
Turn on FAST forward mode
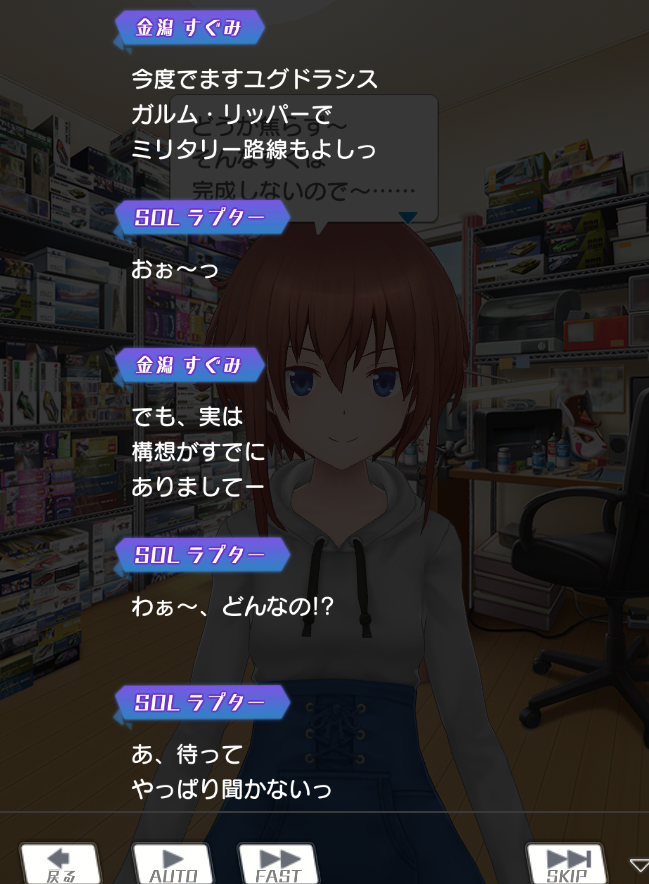278,864
